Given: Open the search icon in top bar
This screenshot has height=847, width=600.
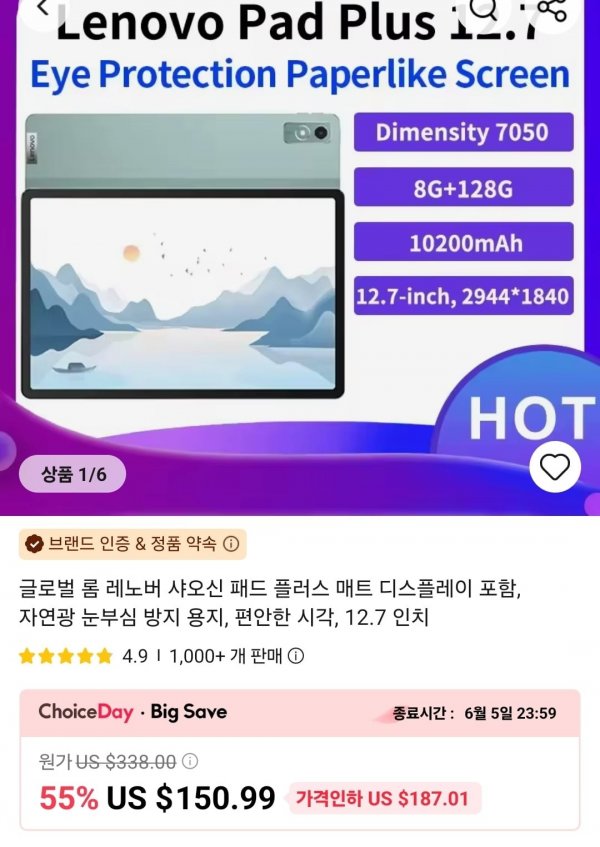Looking at the screenshot, I should (x=487, y=10).
